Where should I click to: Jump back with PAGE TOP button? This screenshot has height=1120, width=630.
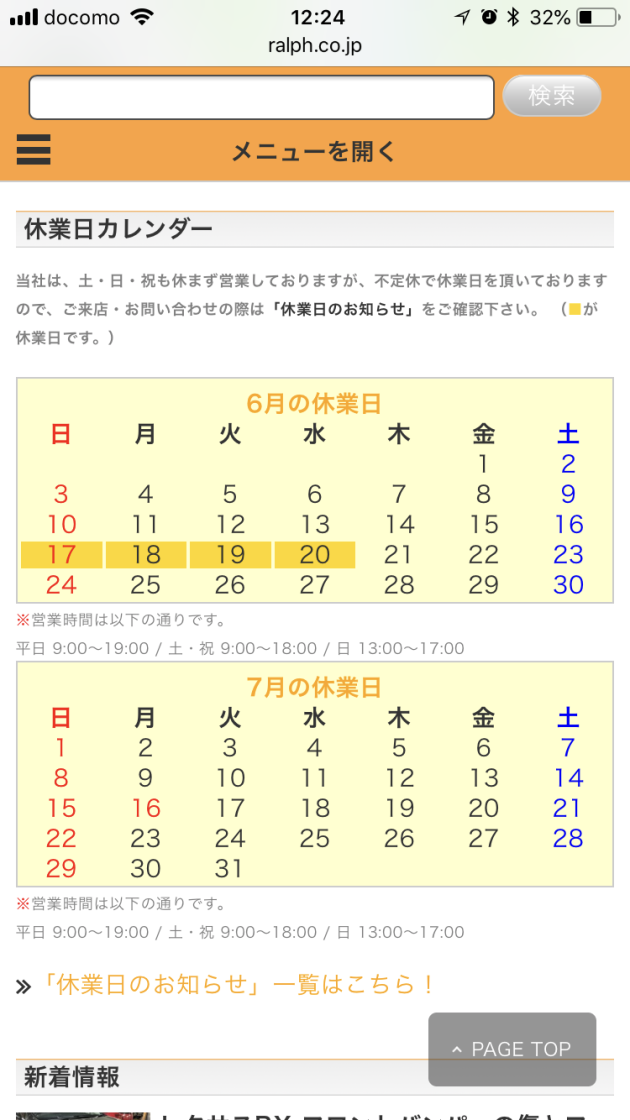(x=512, y=1049)
